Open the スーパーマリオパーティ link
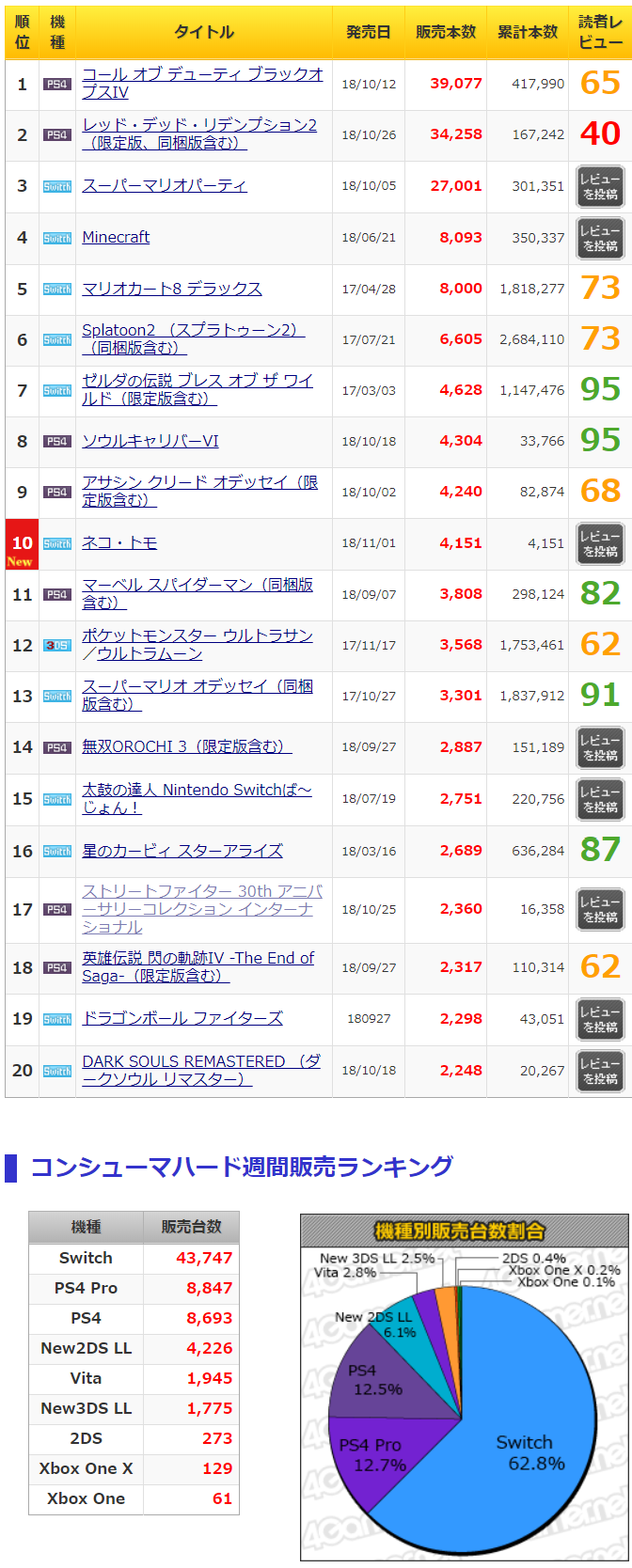 click(x=165, y=186)
